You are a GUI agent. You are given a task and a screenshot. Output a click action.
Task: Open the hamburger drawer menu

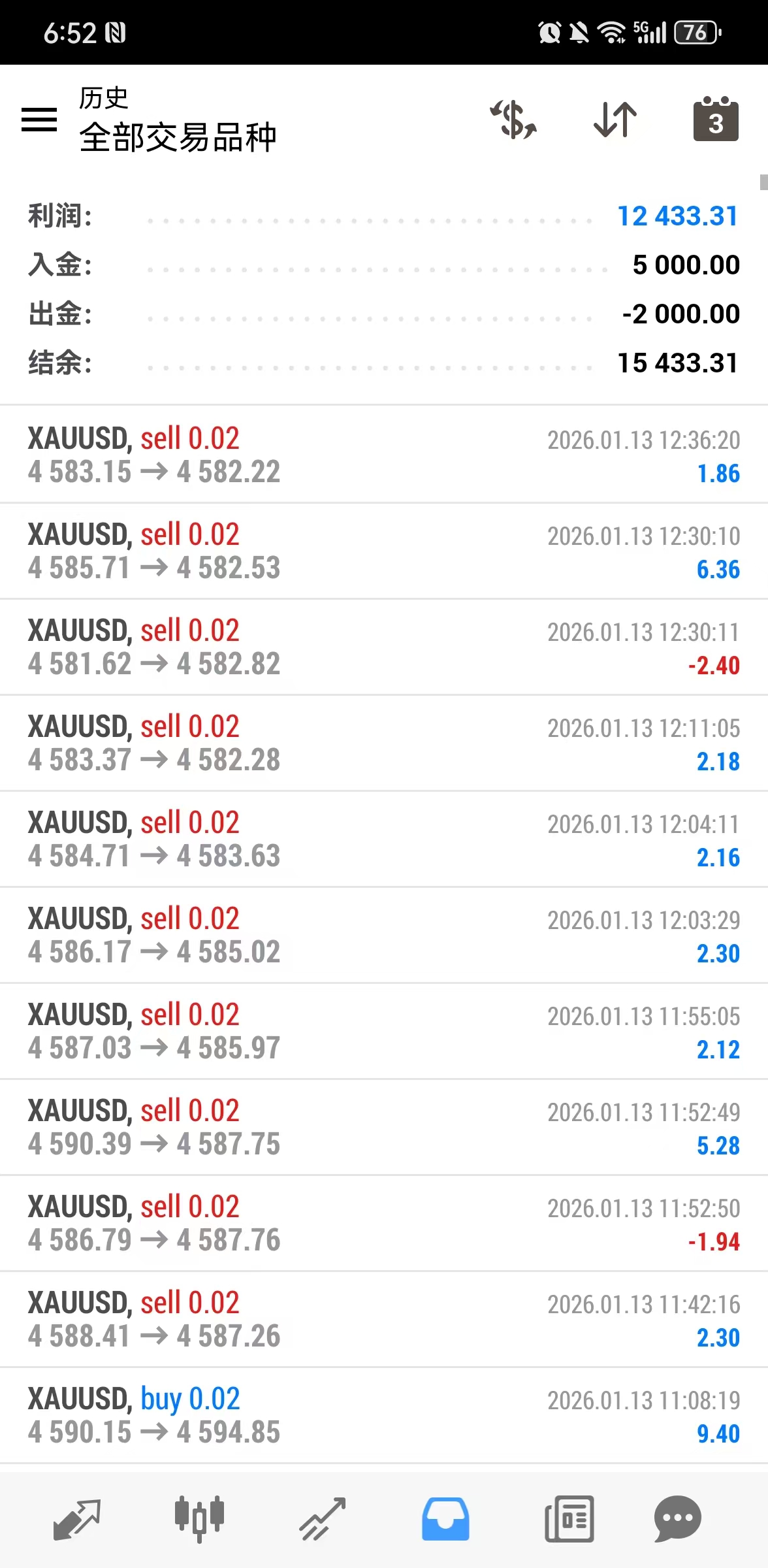39,120
